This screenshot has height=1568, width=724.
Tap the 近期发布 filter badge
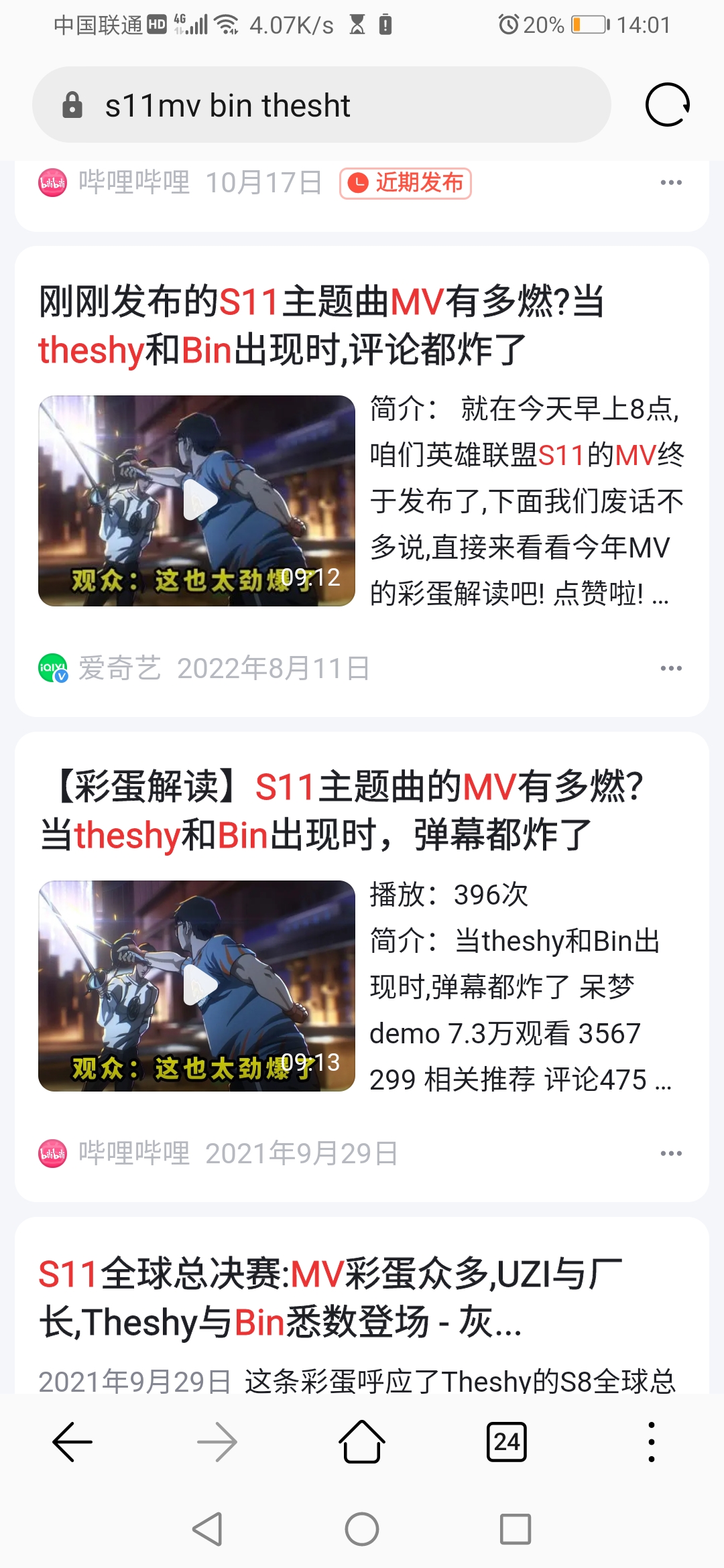tap(406, 182)
